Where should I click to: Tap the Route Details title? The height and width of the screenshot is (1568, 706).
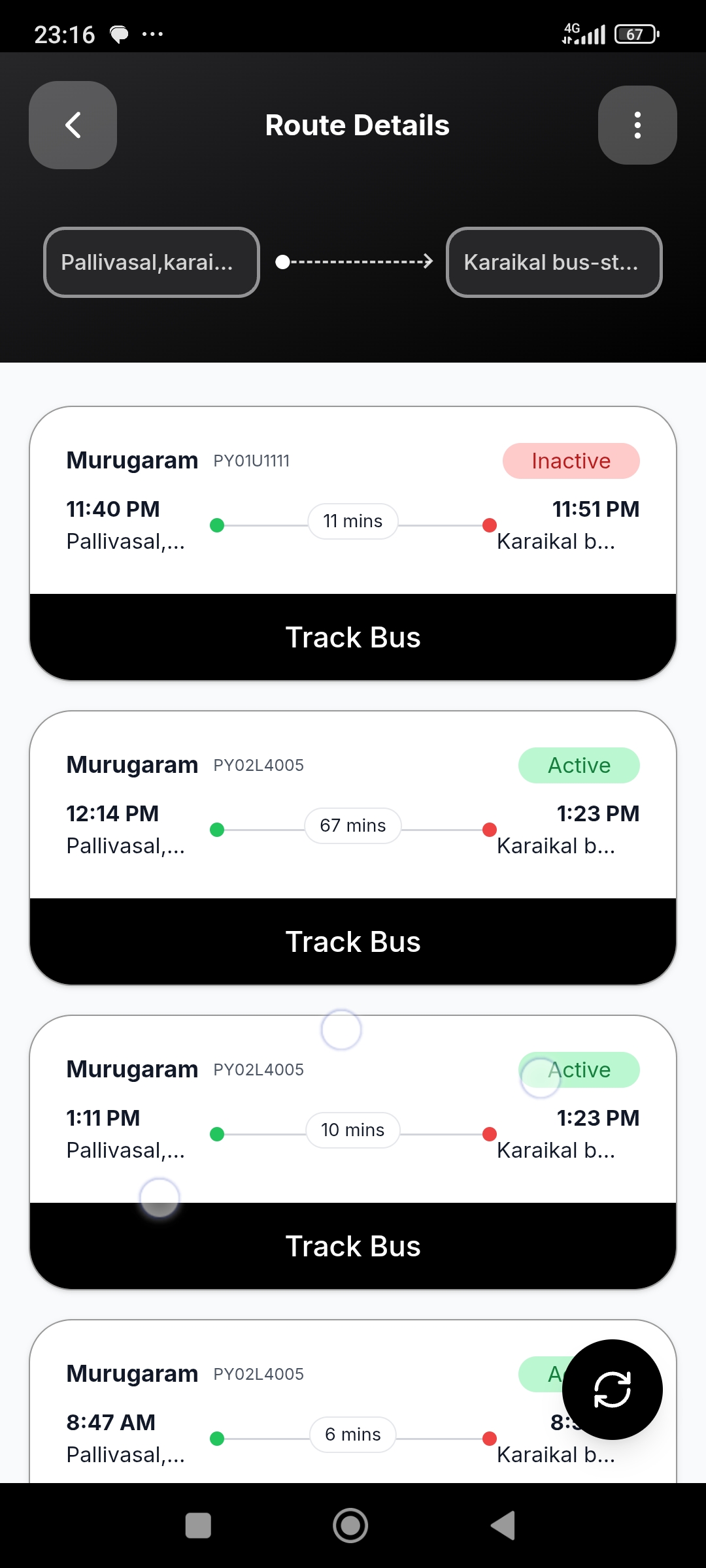click(358, 125)
